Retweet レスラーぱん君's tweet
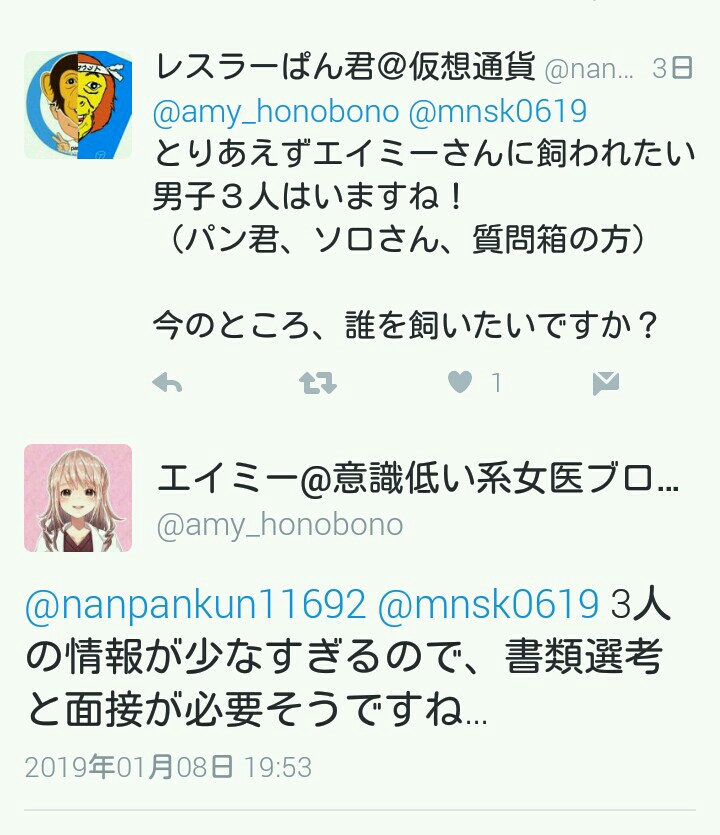 318,383
